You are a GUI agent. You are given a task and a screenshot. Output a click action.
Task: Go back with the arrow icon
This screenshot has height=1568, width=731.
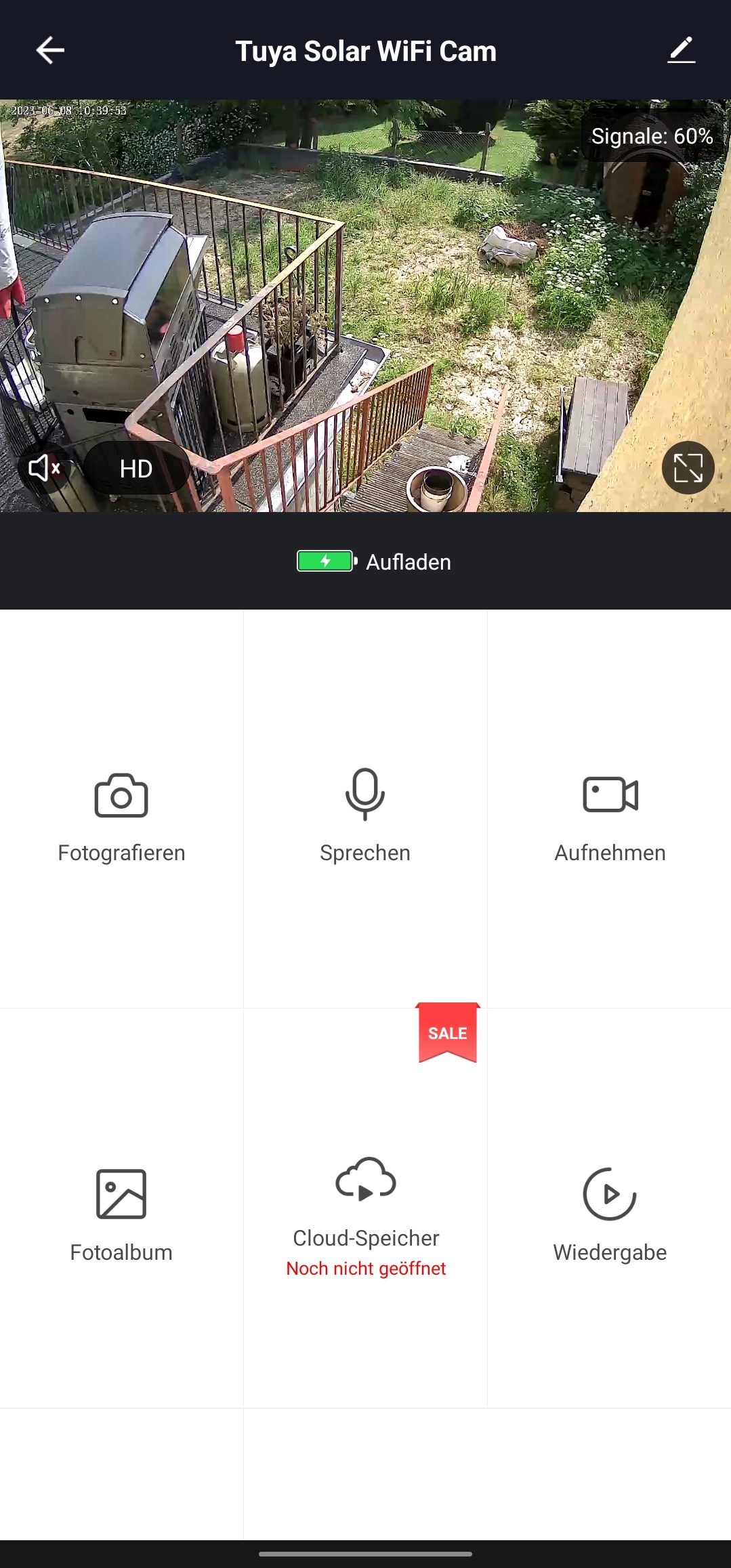pyautogui.click(x=50, y=50)
